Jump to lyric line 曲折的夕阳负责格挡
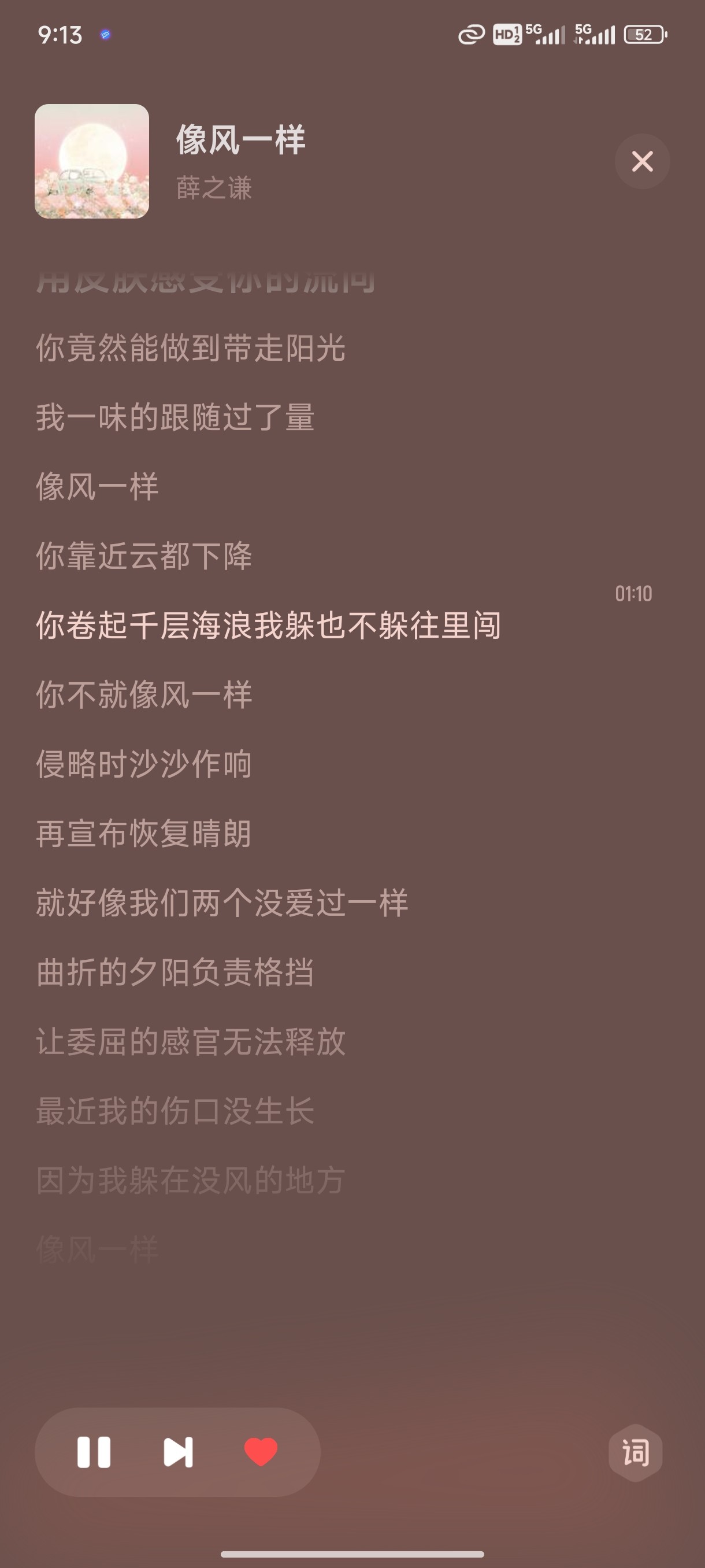This screenshot has height=1568, width=705. 175,972
